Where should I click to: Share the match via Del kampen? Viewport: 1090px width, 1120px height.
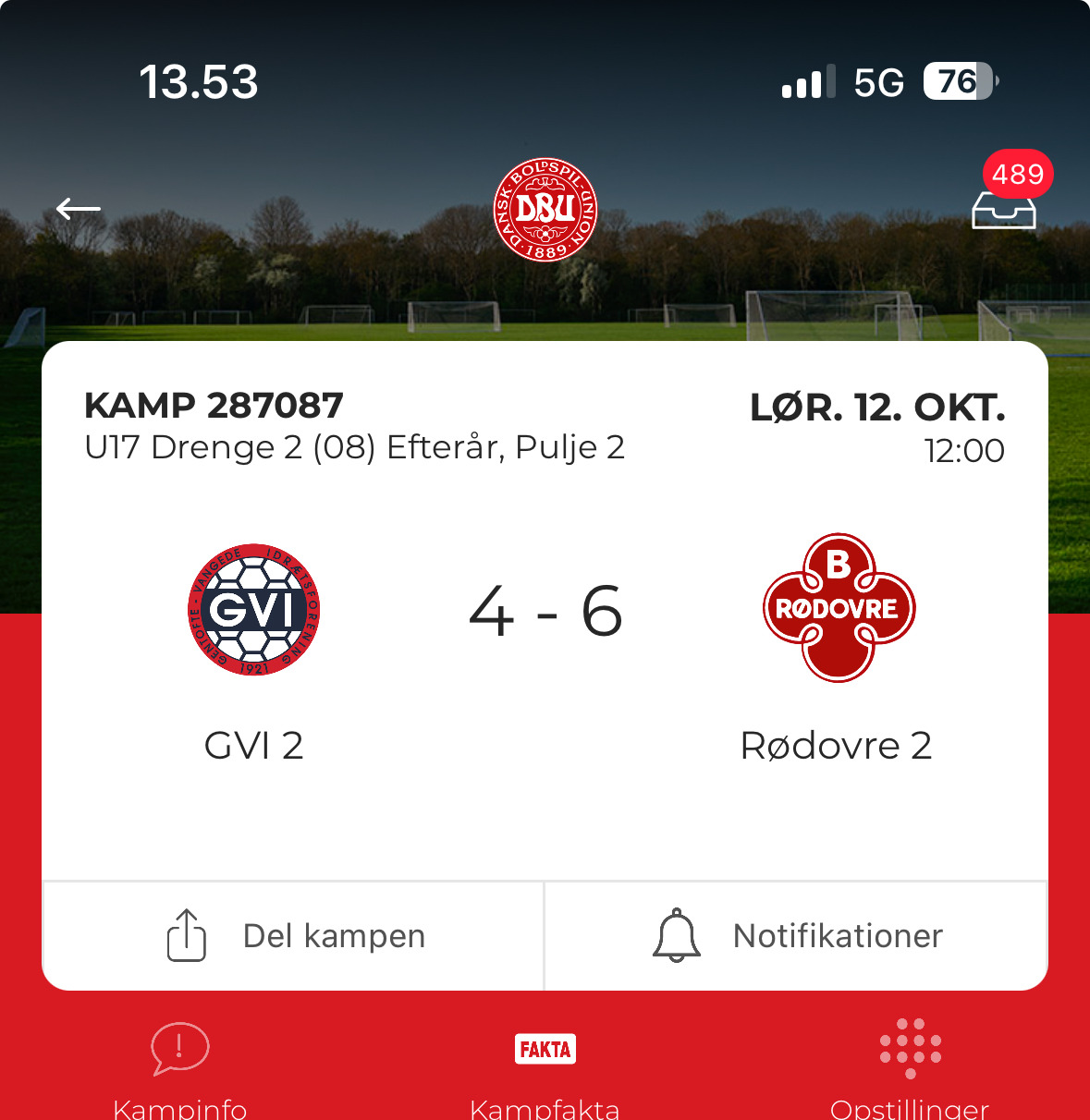[294, 936]
